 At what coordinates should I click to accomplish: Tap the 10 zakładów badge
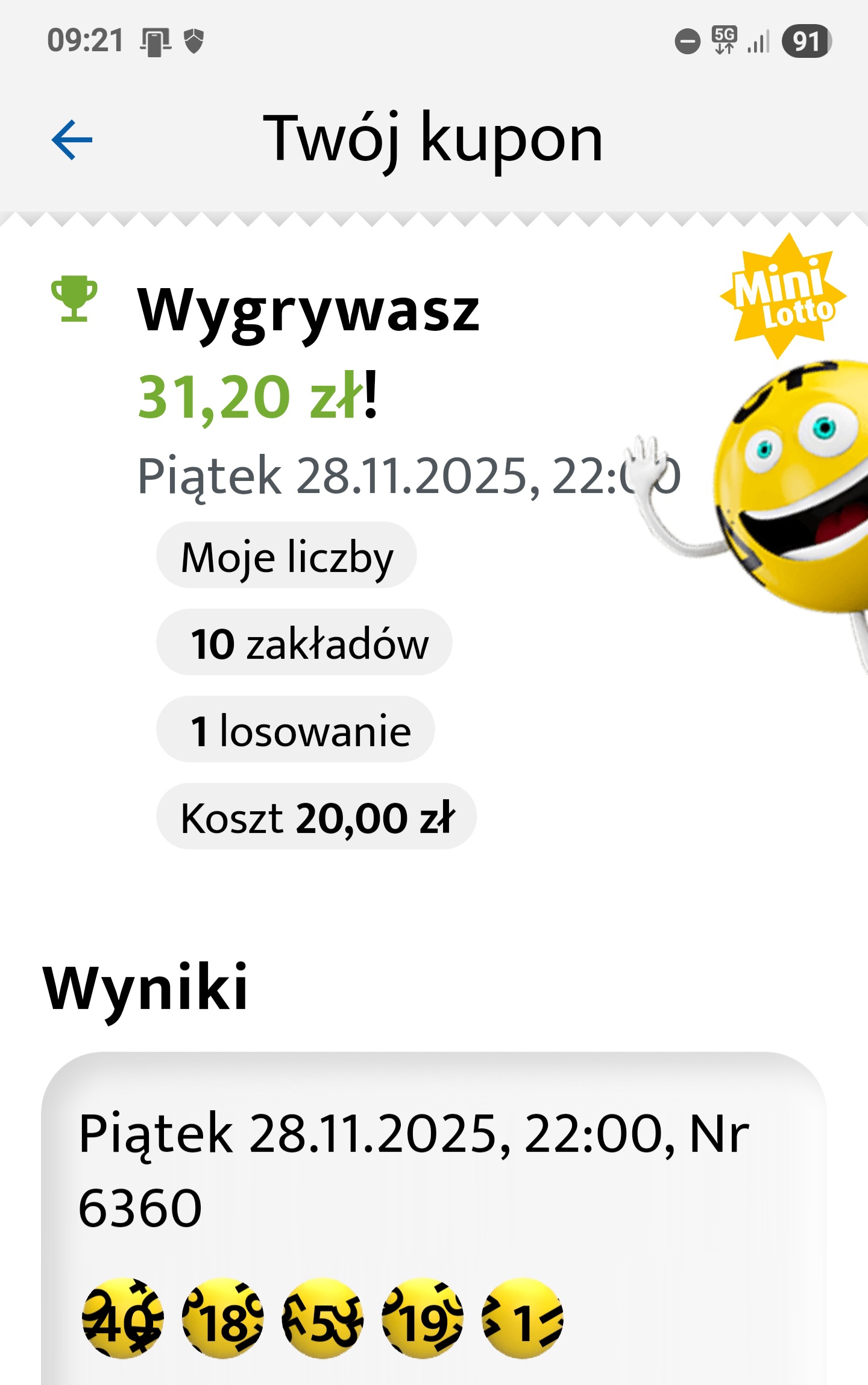coord(309,643)
